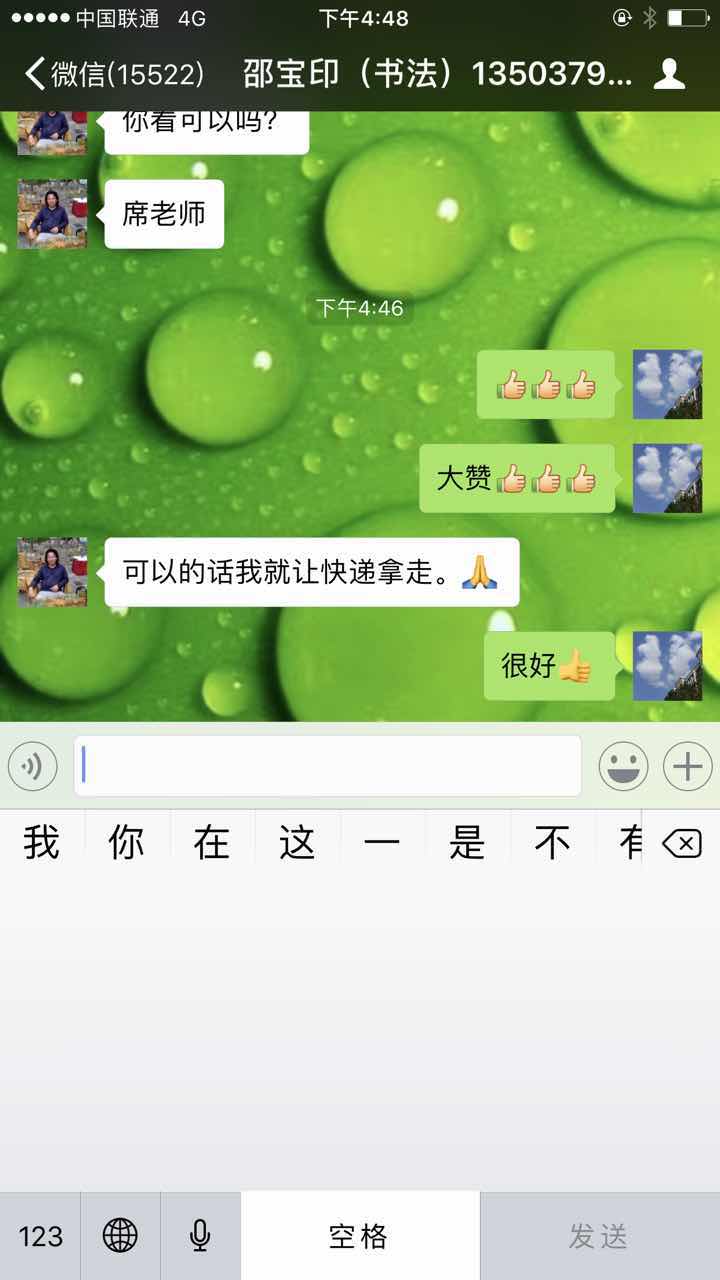
Task: Open the contact avatar beside 席老师
Action: (53, 214)
